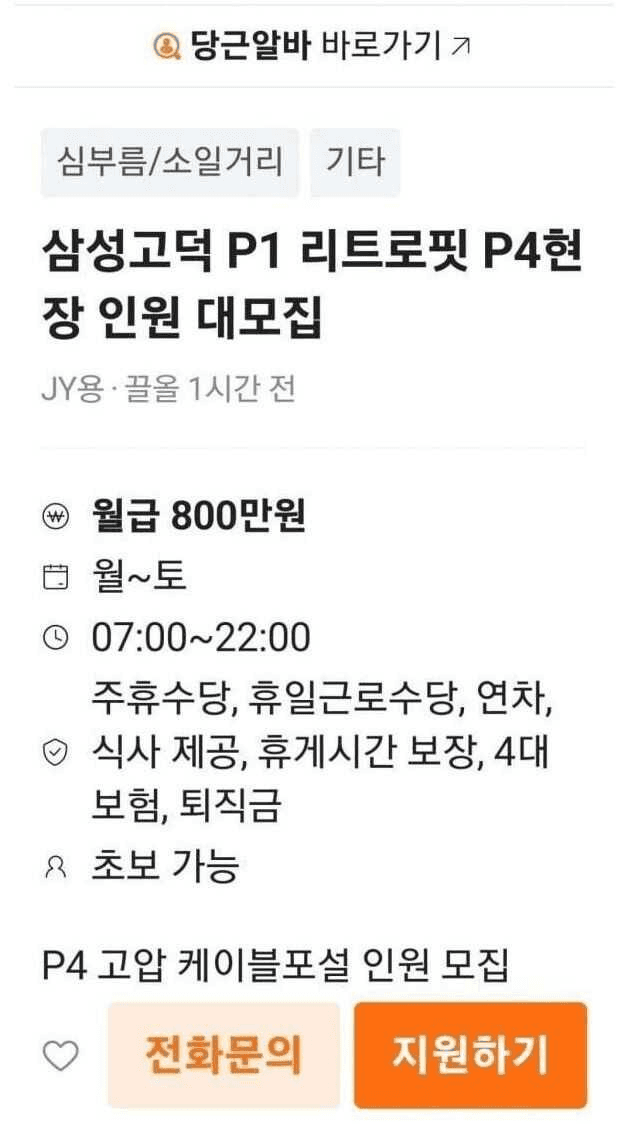
Task: Select the 심부름/소일거리 category chip
Action: (x=170, y=162)
